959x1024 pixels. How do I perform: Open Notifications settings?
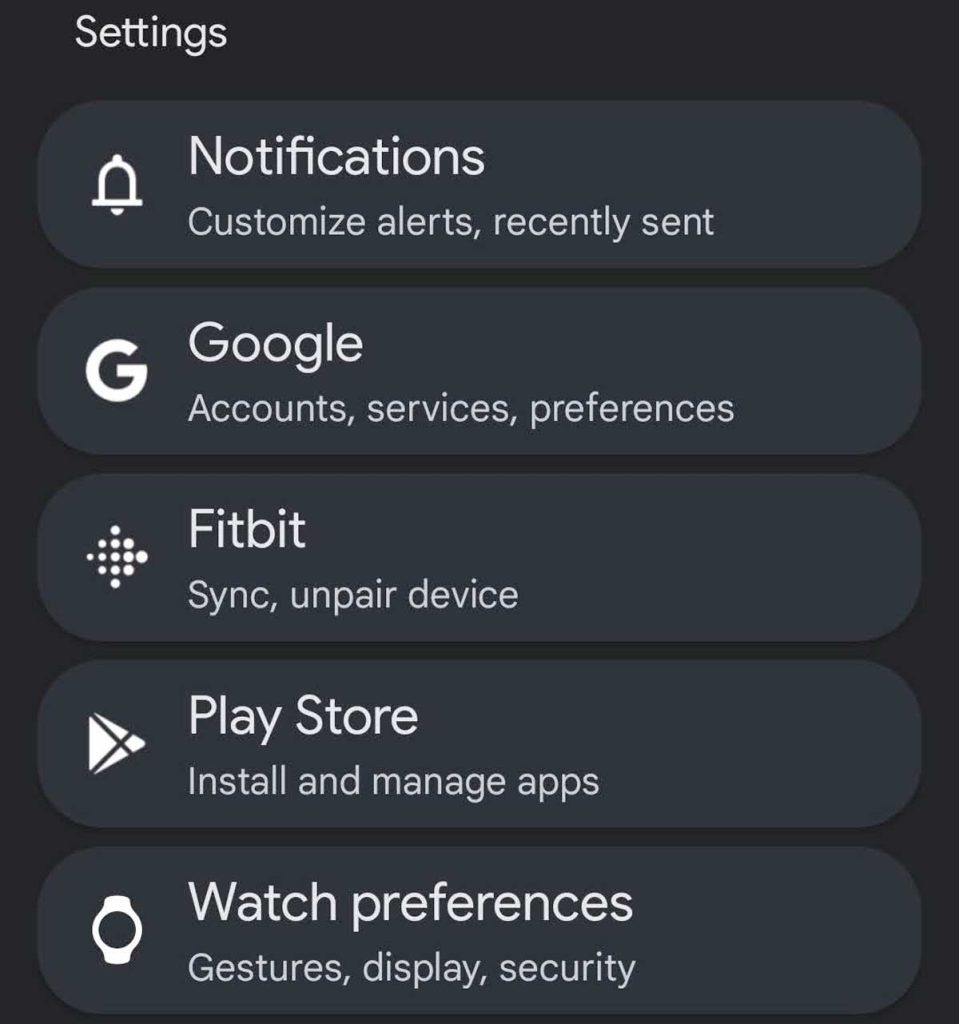click(x=479, y=185)
